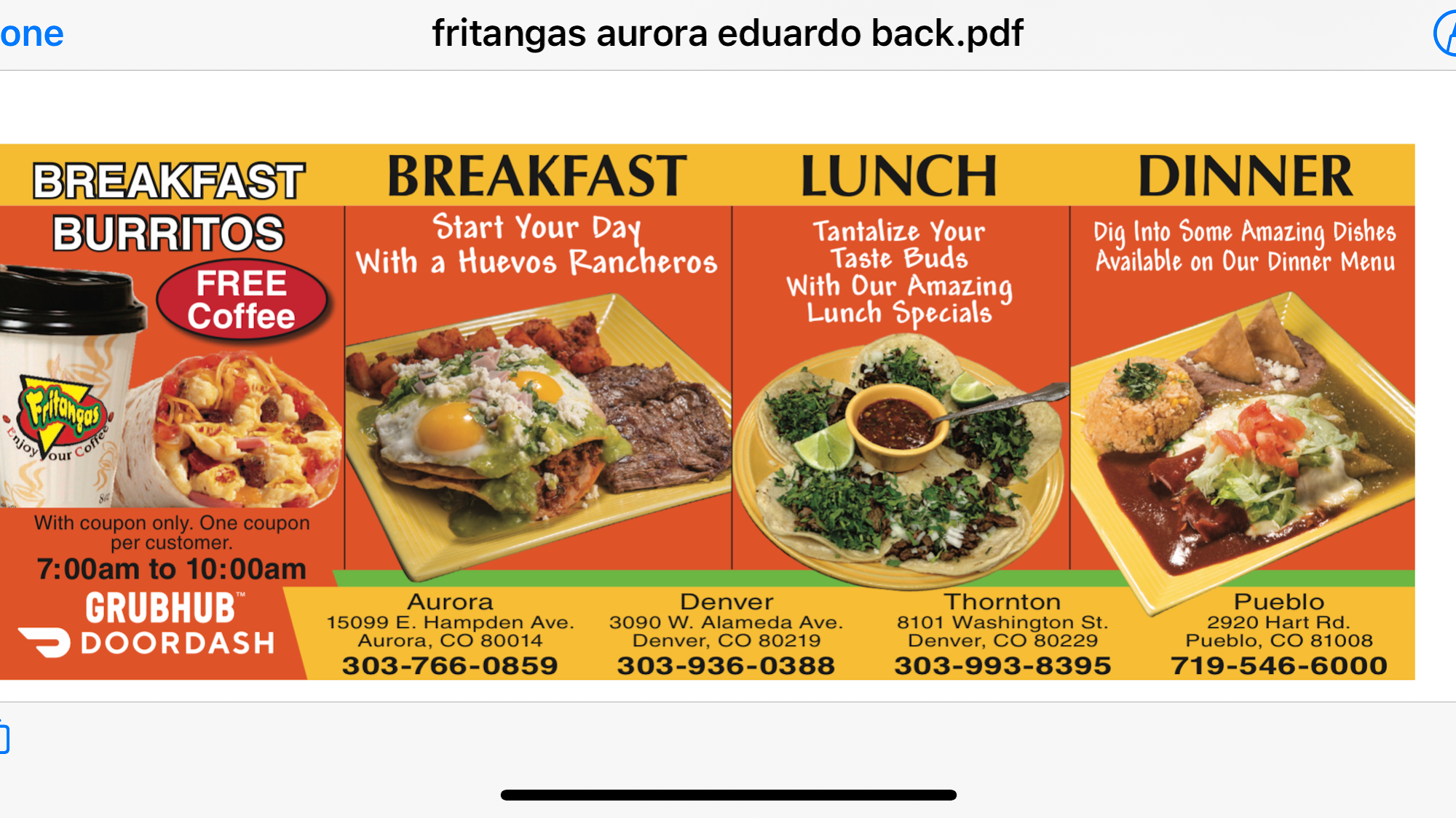Open the markup tool icon
Viewport: 1456px width, 818px height.
click(1447, 34)
